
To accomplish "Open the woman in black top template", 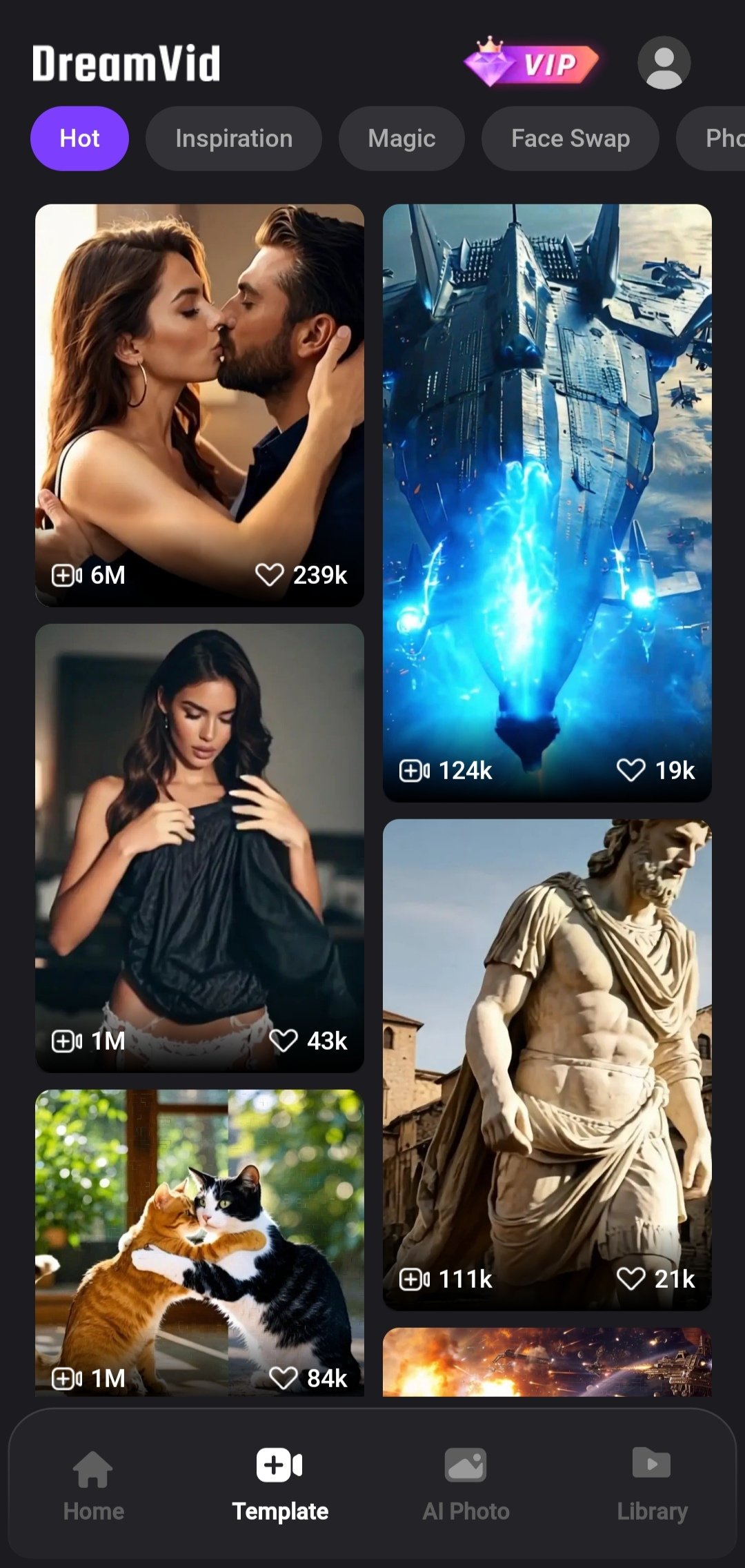I will pyautogui.click(x=199, y=828).
